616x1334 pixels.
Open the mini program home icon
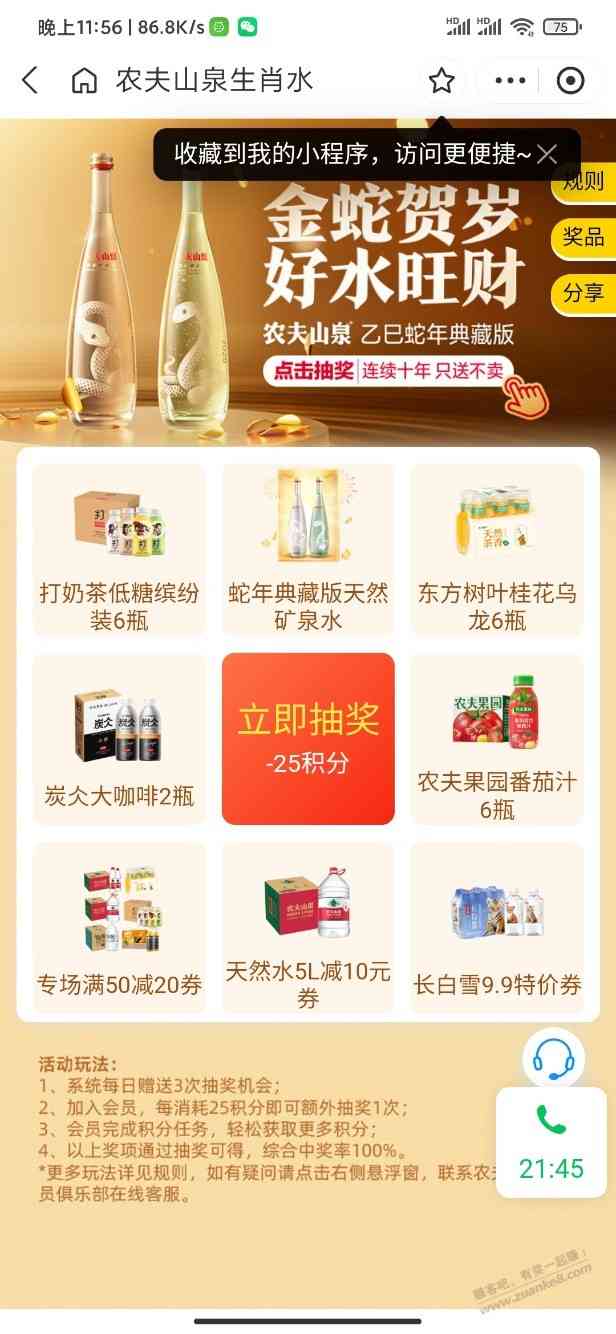[x=86, y=81]
